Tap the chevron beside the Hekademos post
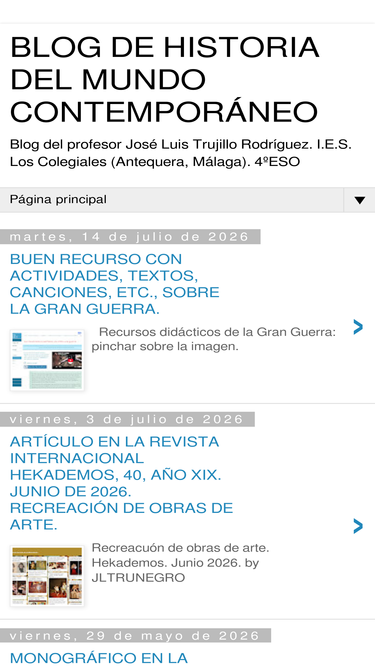Image resolution: width=375 pixels, height=667 pixels. tap(358, 526)
